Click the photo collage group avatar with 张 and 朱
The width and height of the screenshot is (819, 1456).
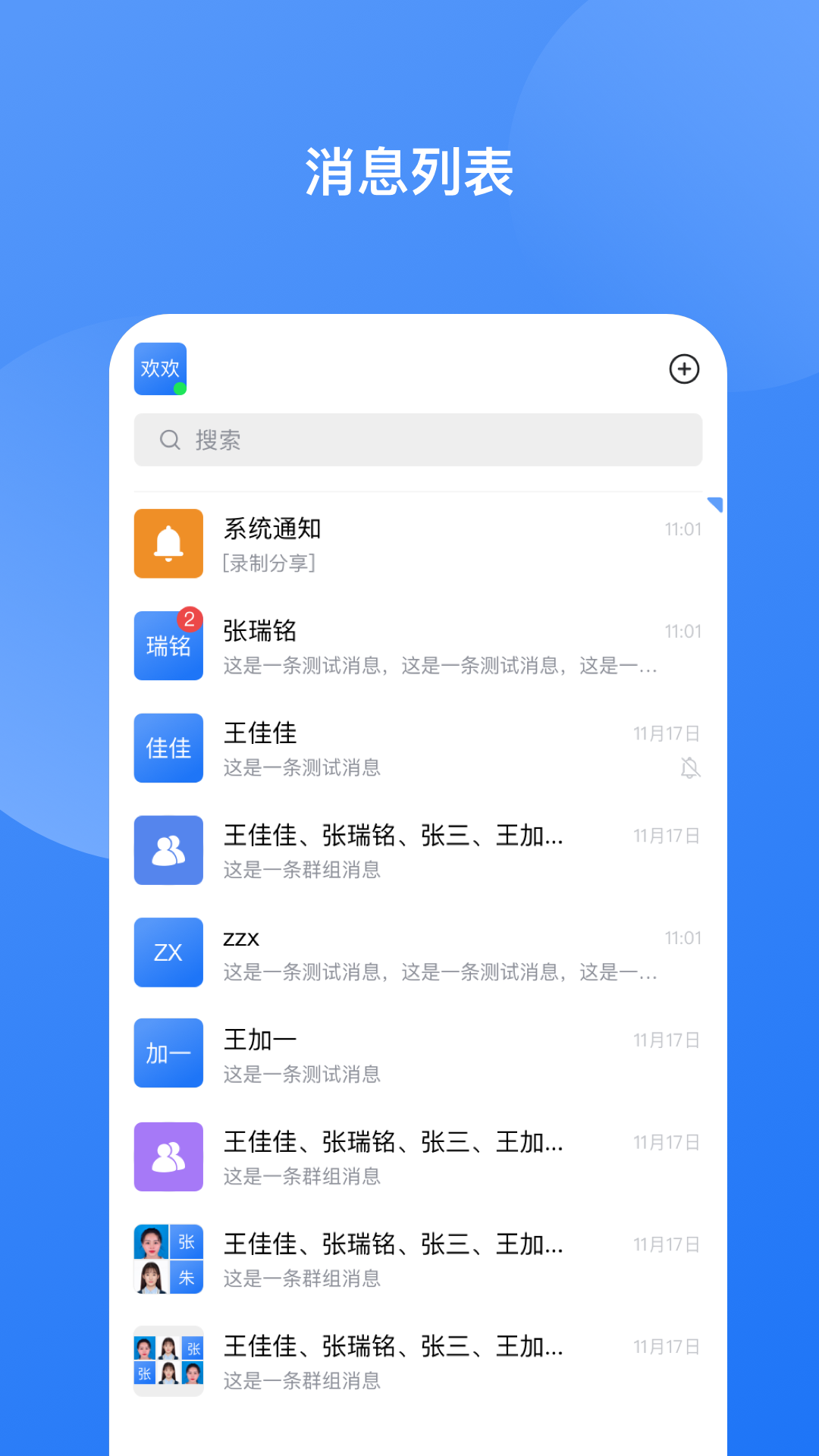click(x=168, y=1259)
